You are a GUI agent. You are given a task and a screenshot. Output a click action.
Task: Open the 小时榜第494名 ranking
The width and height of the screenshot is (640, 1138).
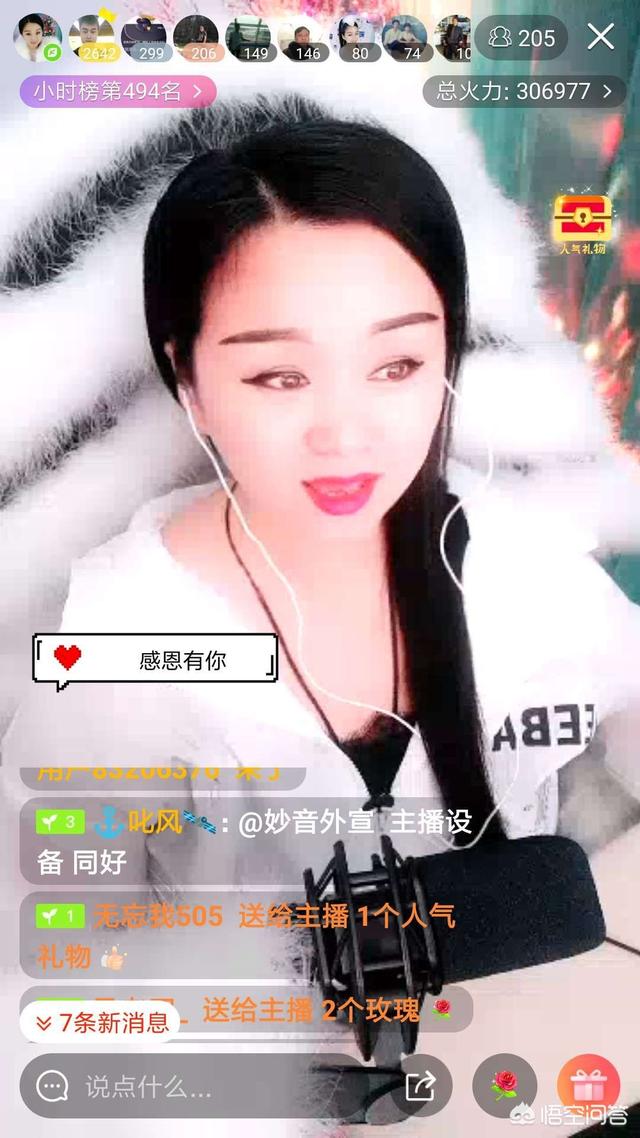click(117, 92)
